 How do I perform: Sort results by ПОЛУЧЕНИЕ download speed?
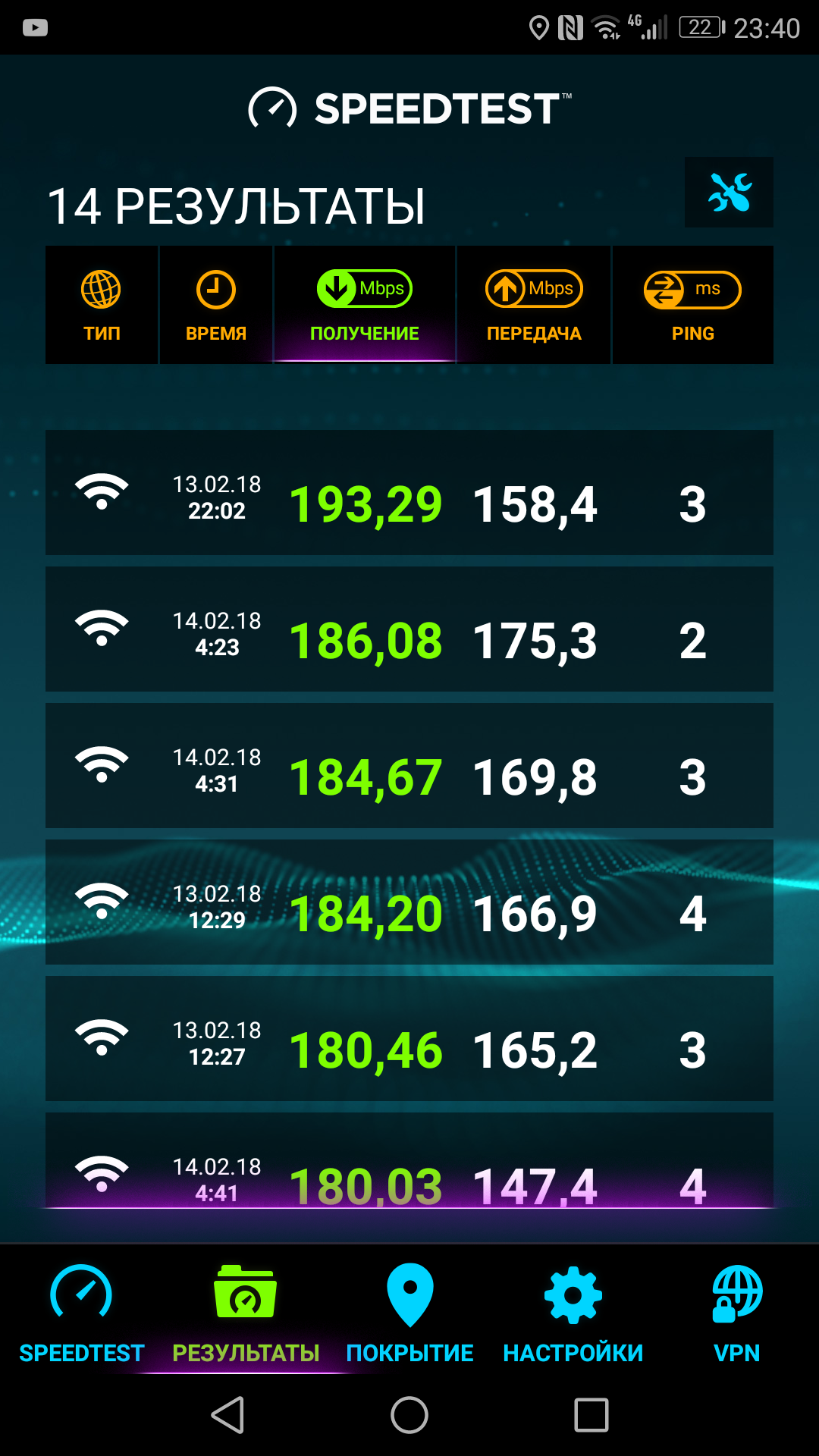click(x=364, y=305)
